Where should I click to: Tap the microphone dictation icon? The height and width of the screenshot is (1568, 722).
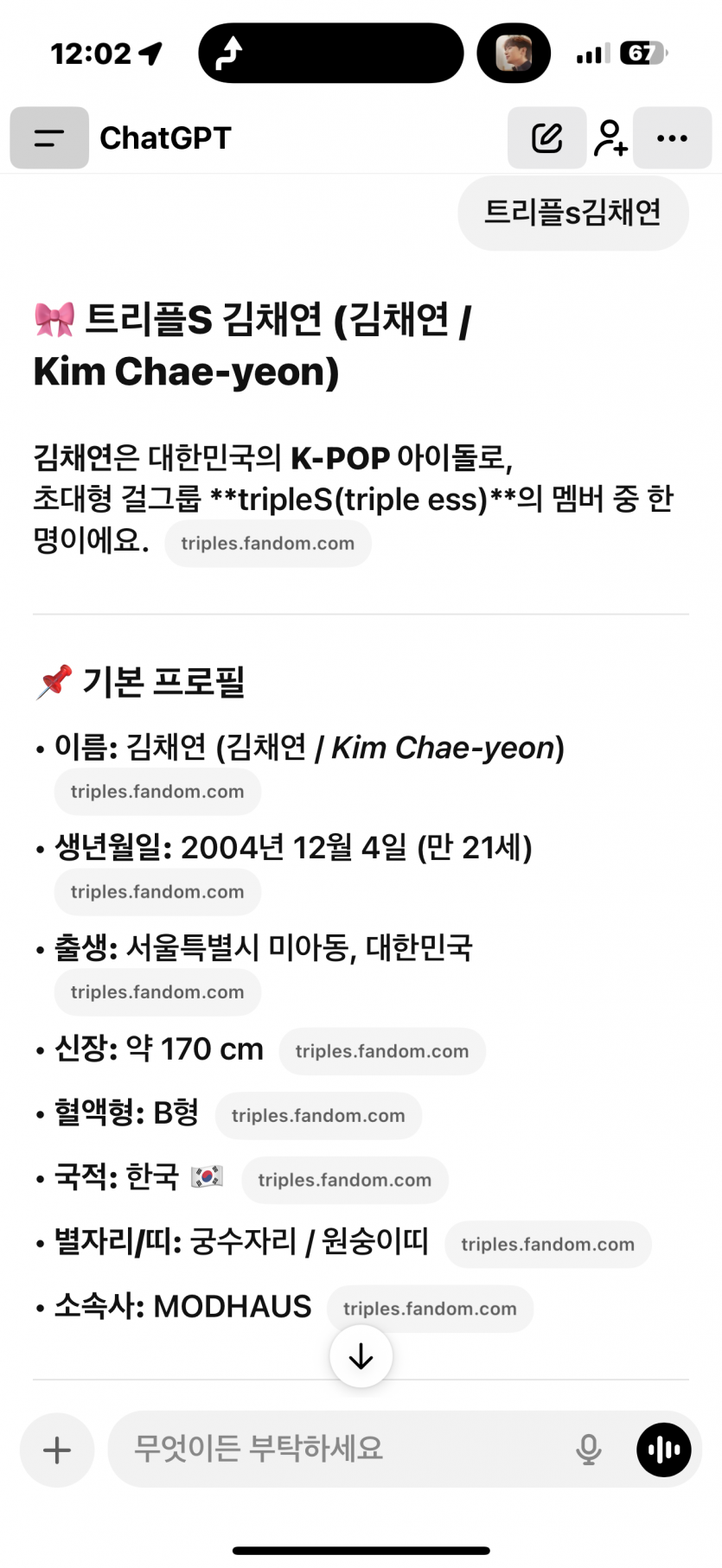click(x=589, y=1449)
